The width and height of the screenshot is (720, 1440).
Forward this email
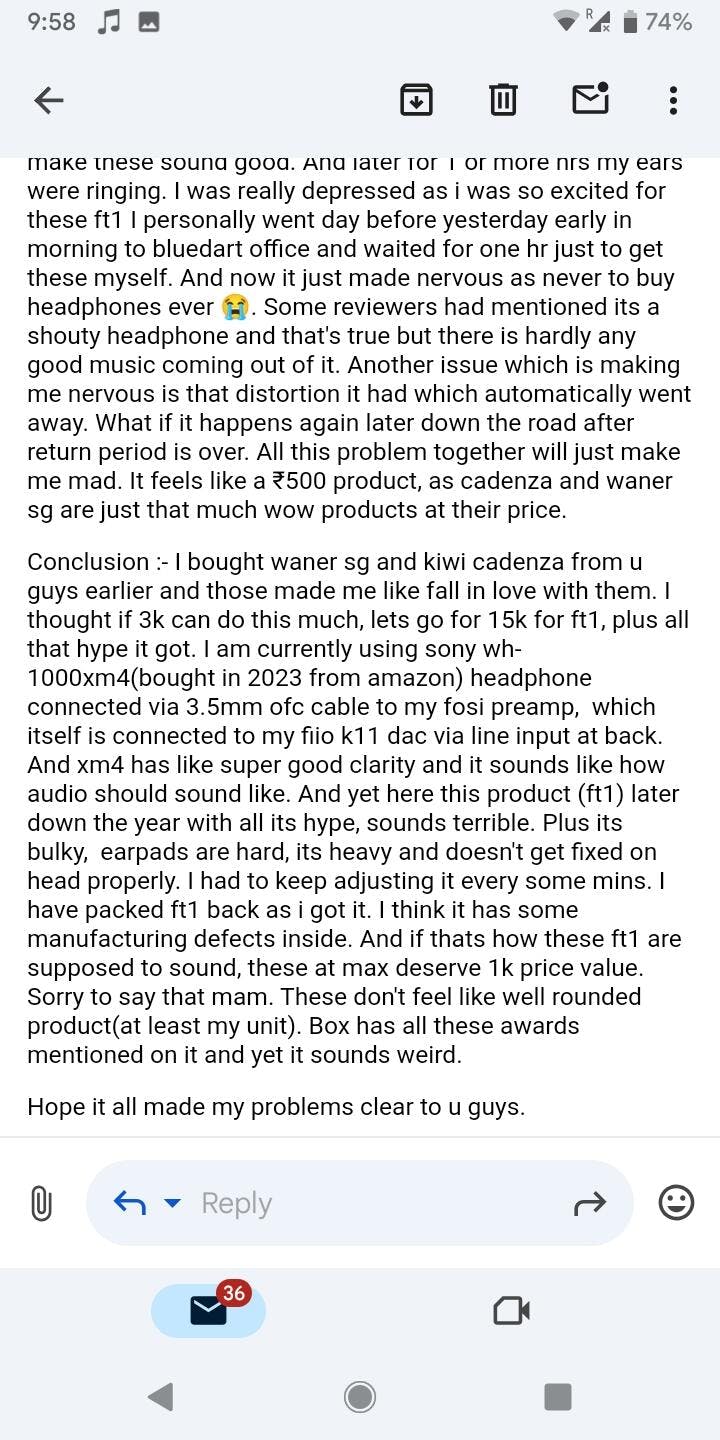[x=590, y=1203]
